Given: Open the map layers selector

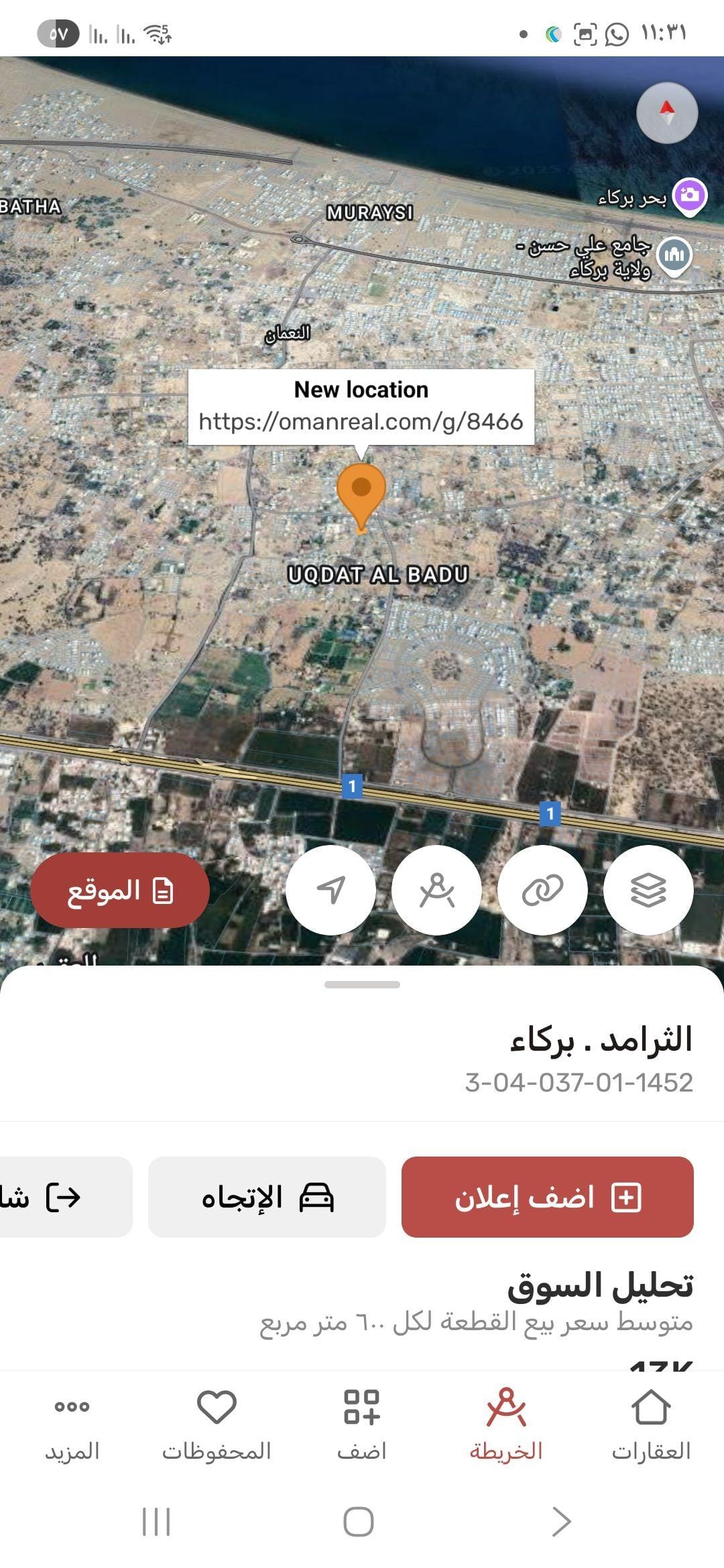Looking at the screenshot, I should (648, 890).
